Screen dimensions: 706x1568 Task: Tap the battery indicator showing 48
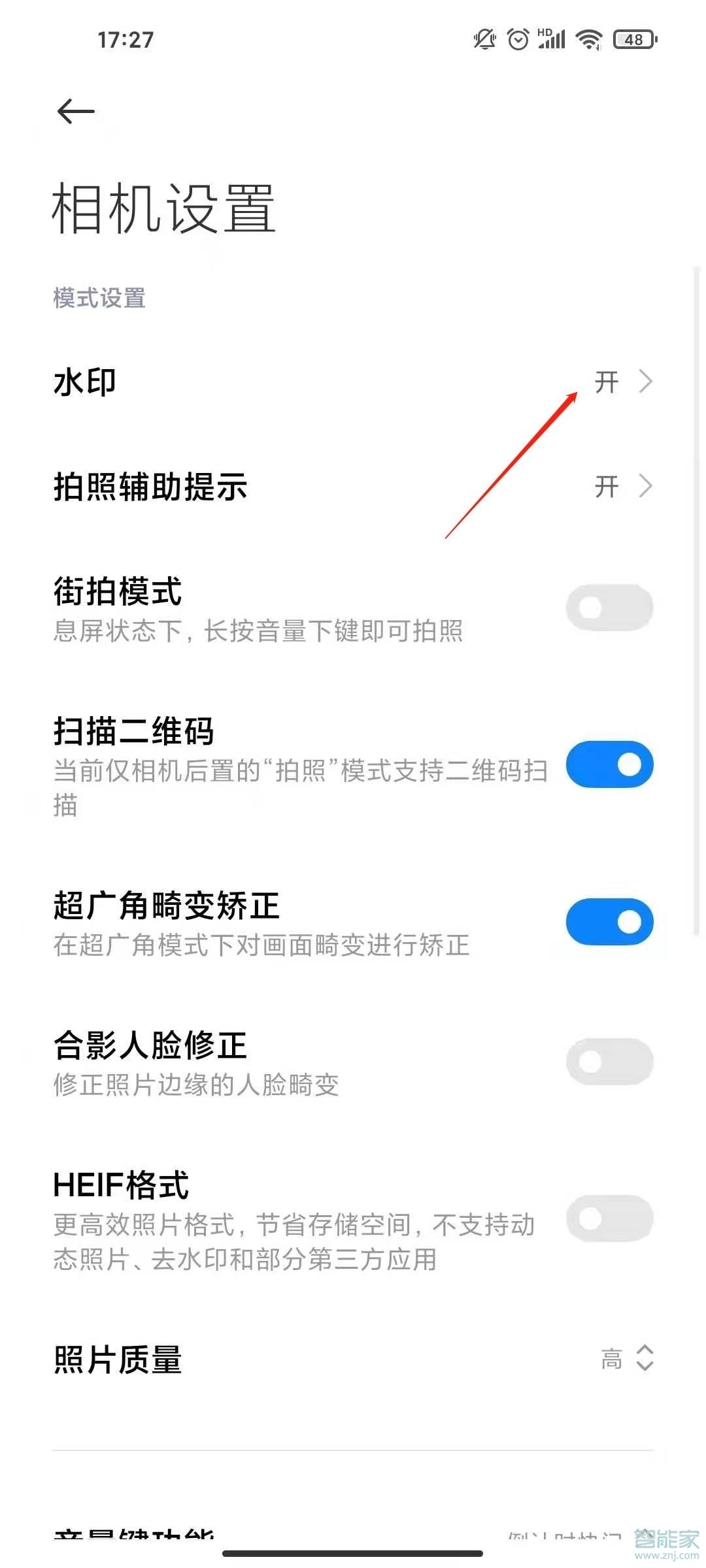[631, 41]
